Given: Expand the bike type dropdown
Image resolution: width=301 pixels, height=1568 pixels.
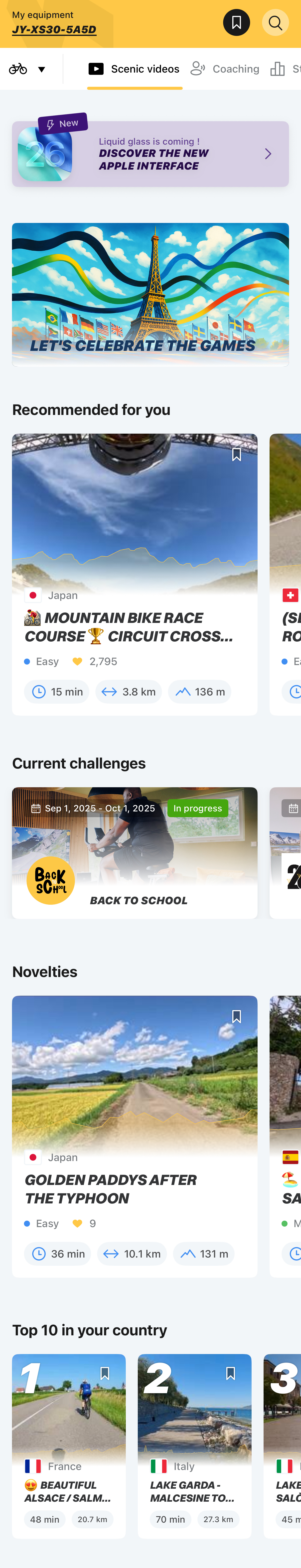Looking at the screenshot, I should click(27, 69).
